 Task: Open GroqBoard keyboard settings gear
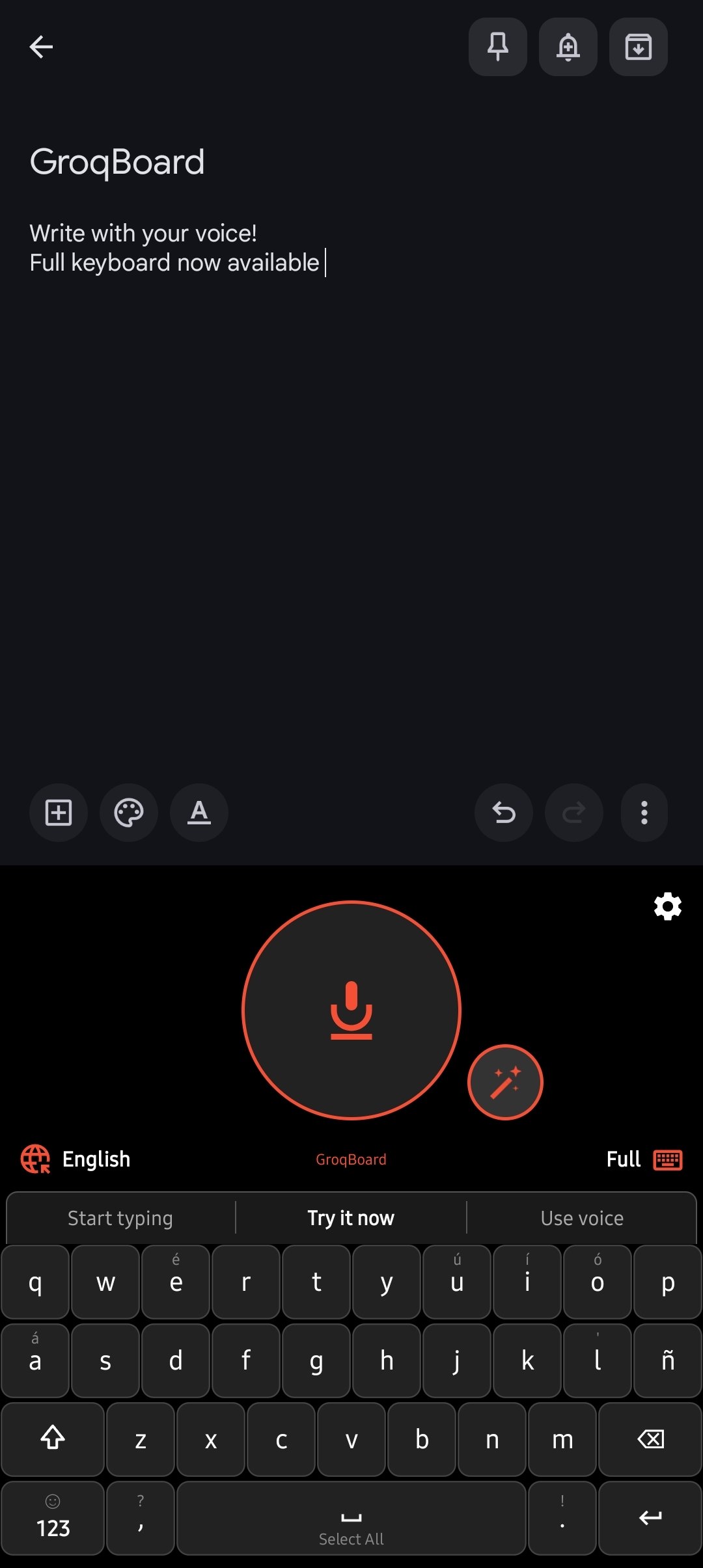point(667,906)
